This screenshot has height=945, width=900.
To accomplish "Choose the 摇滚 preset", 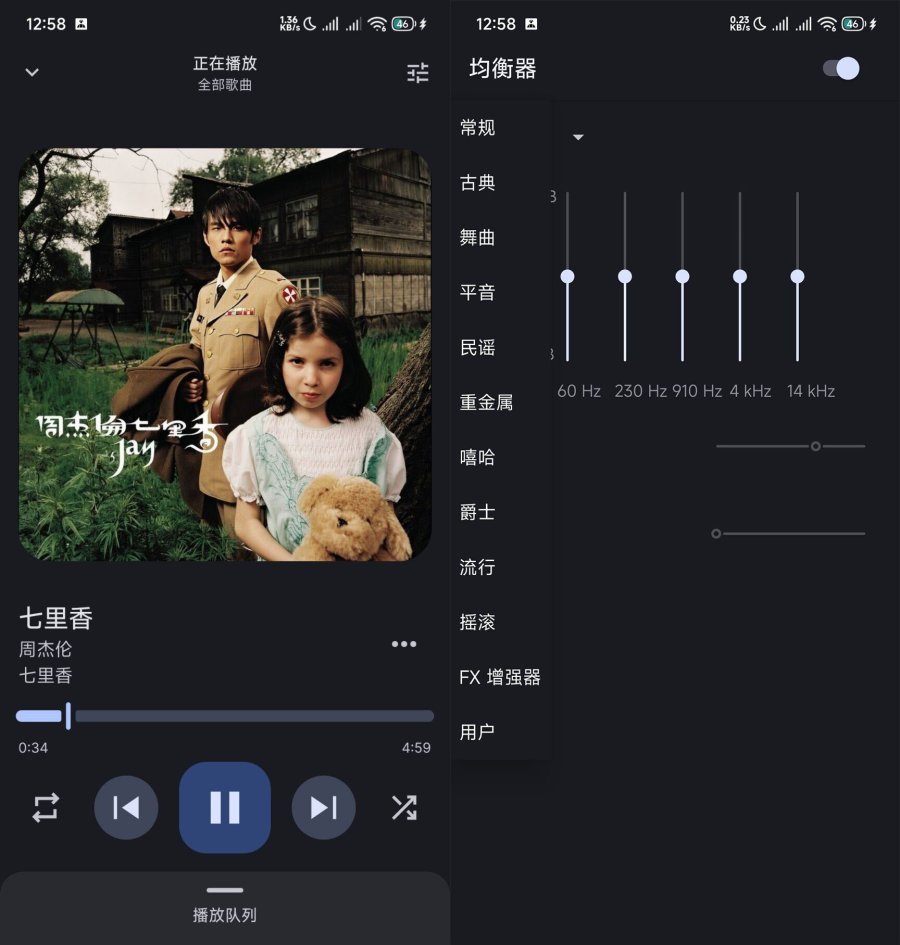I will tap(478, 622).
